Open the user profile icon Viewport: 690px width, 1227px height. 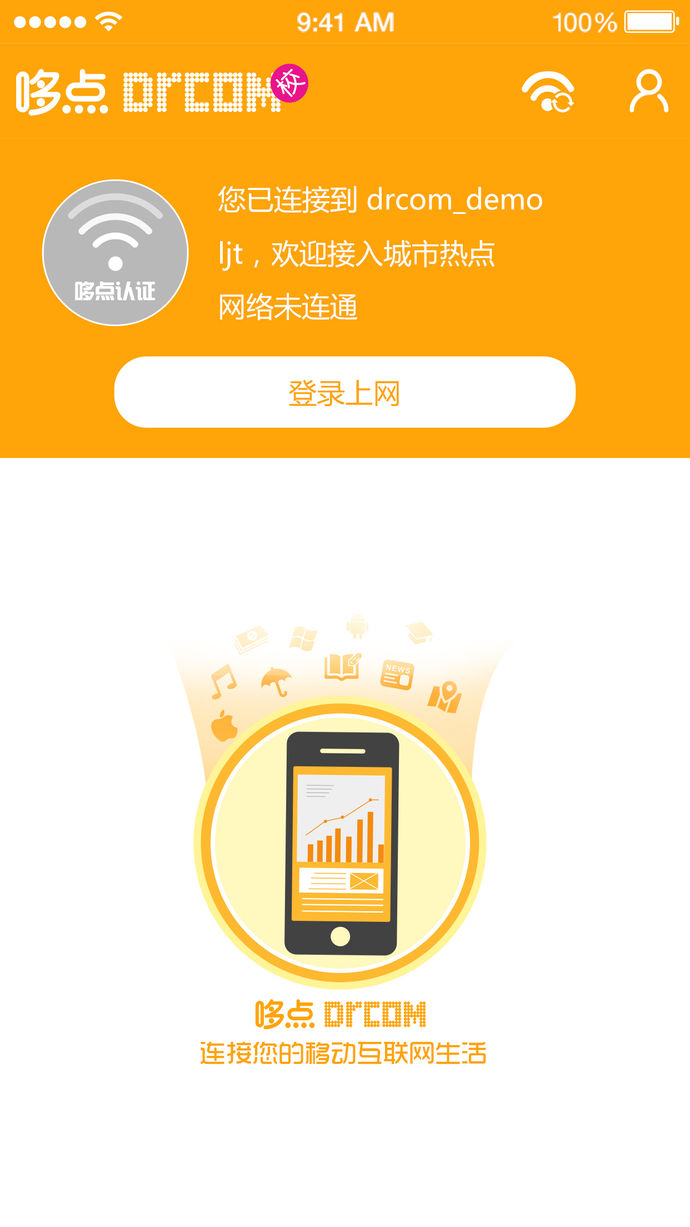pyautogui.click(x=648, y=91)
